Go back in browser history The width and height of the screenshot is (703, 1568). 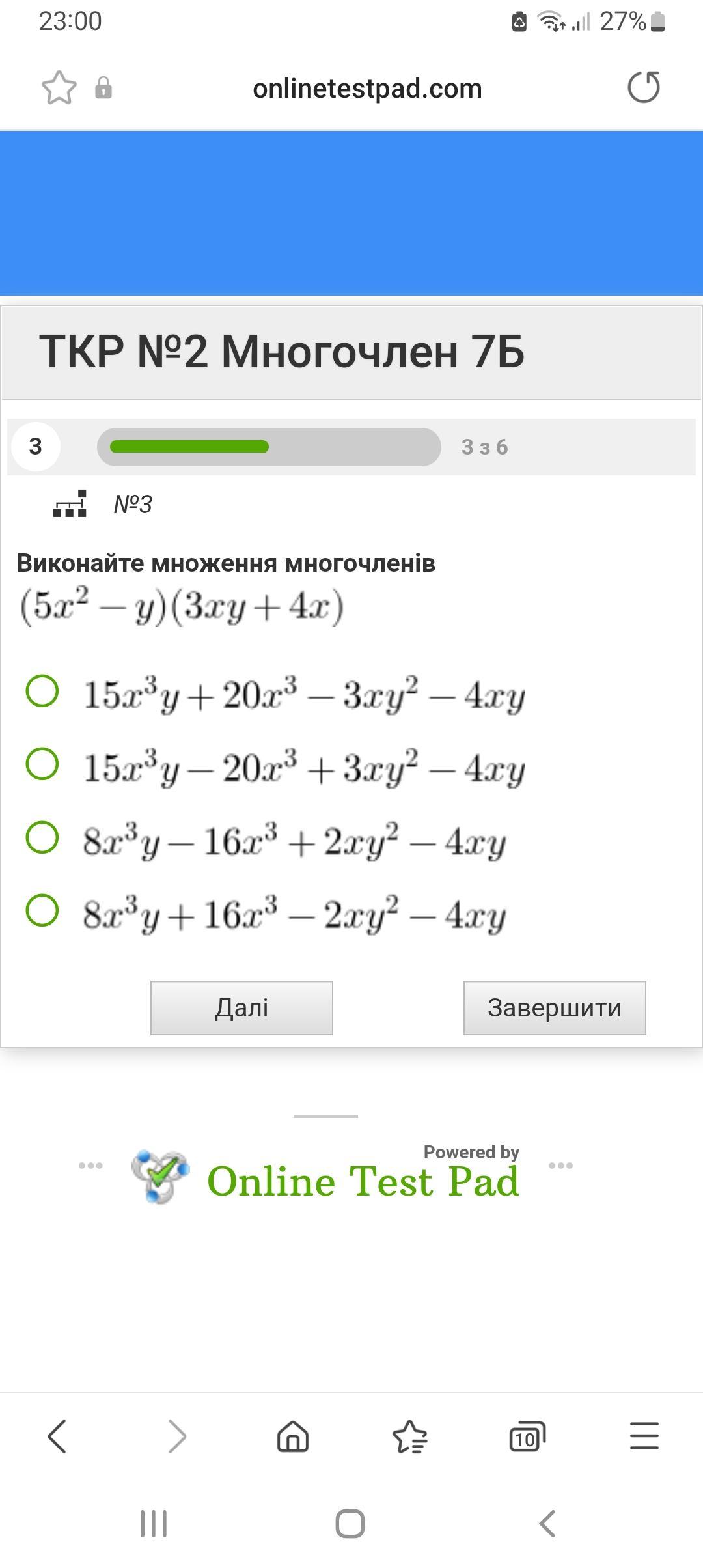(57, 1436)
